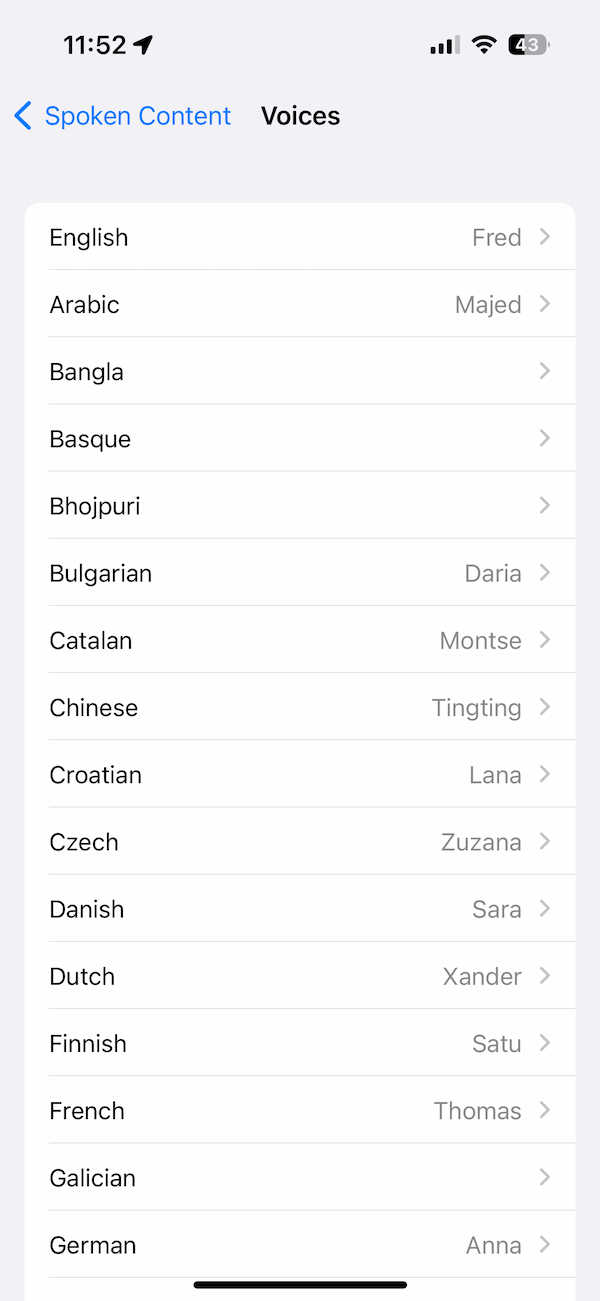This screenshot has height=1301, width=600.
Task: Choose the German voices row
Action: point(300,1245)
